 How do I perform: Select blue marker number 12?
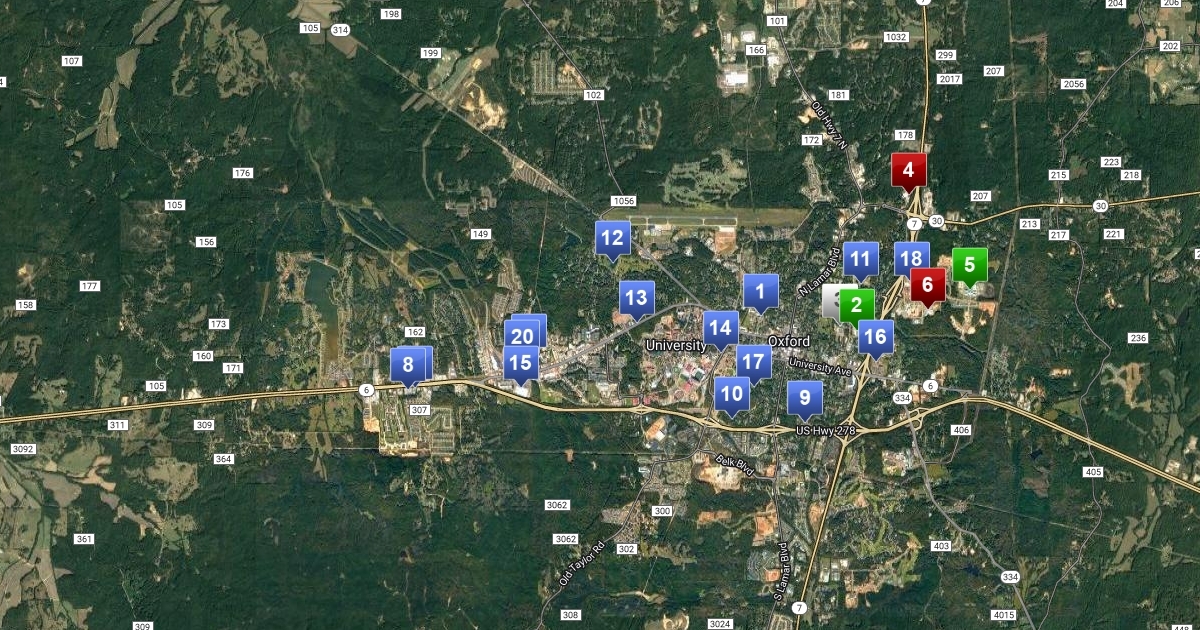pyautogui.click(x=612, y=238)
